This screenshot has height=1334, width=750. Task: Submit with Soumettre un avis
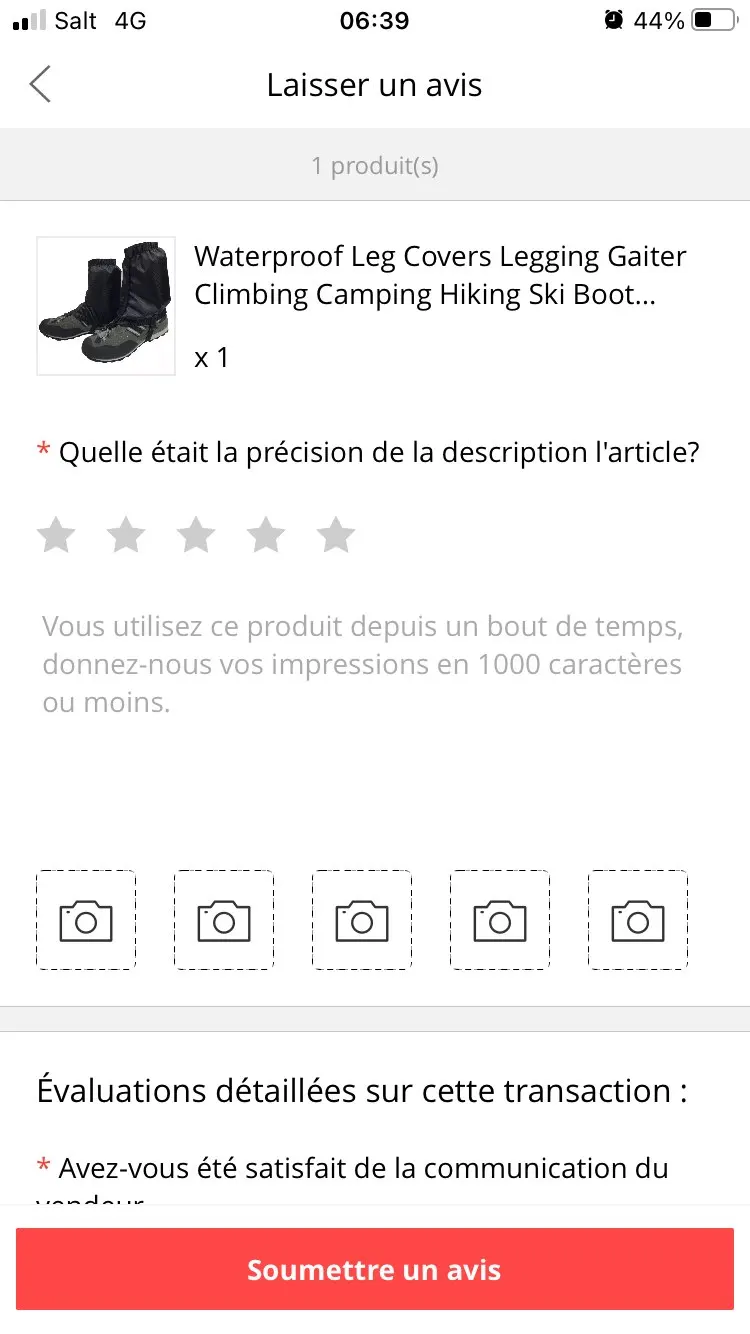pos(375,1269)
